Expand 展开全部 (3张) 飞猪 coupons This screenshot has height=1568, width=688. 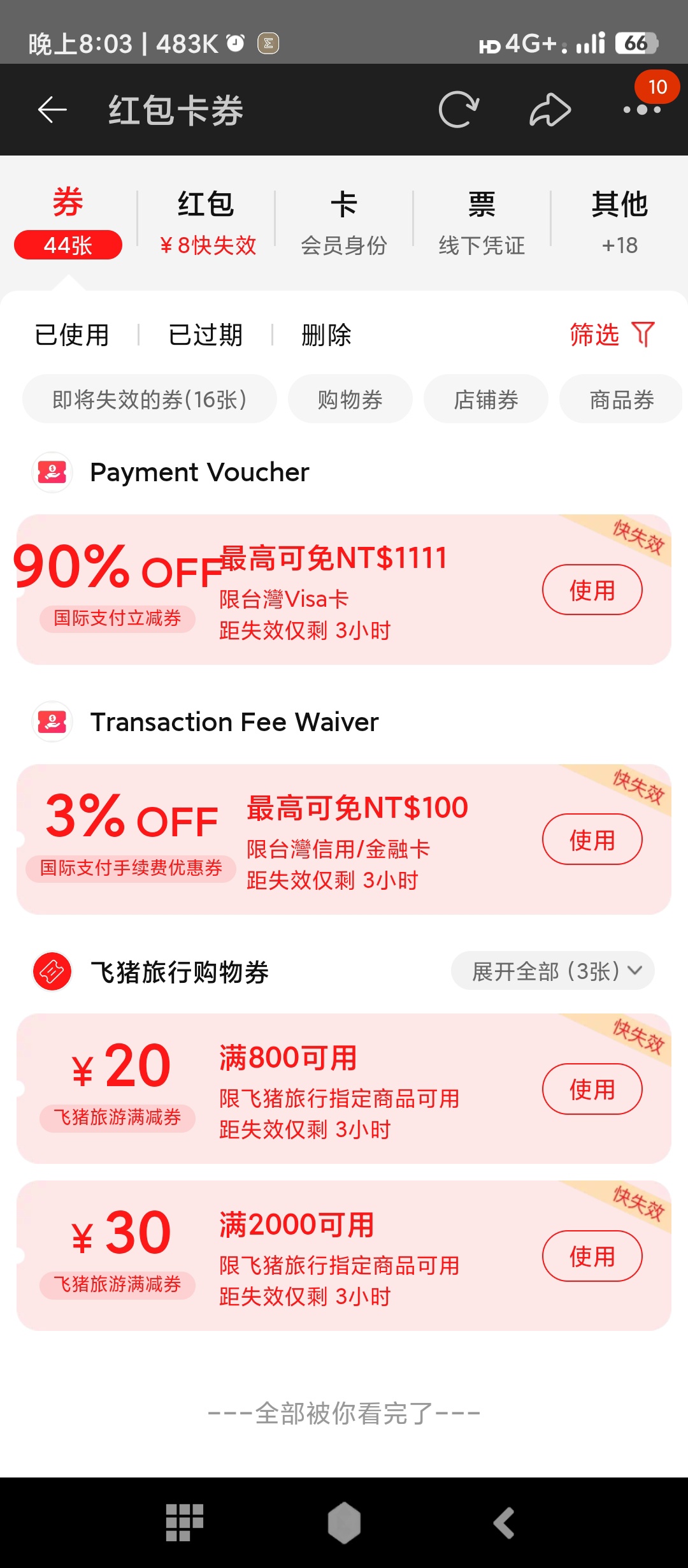click(x=552, y=971)
